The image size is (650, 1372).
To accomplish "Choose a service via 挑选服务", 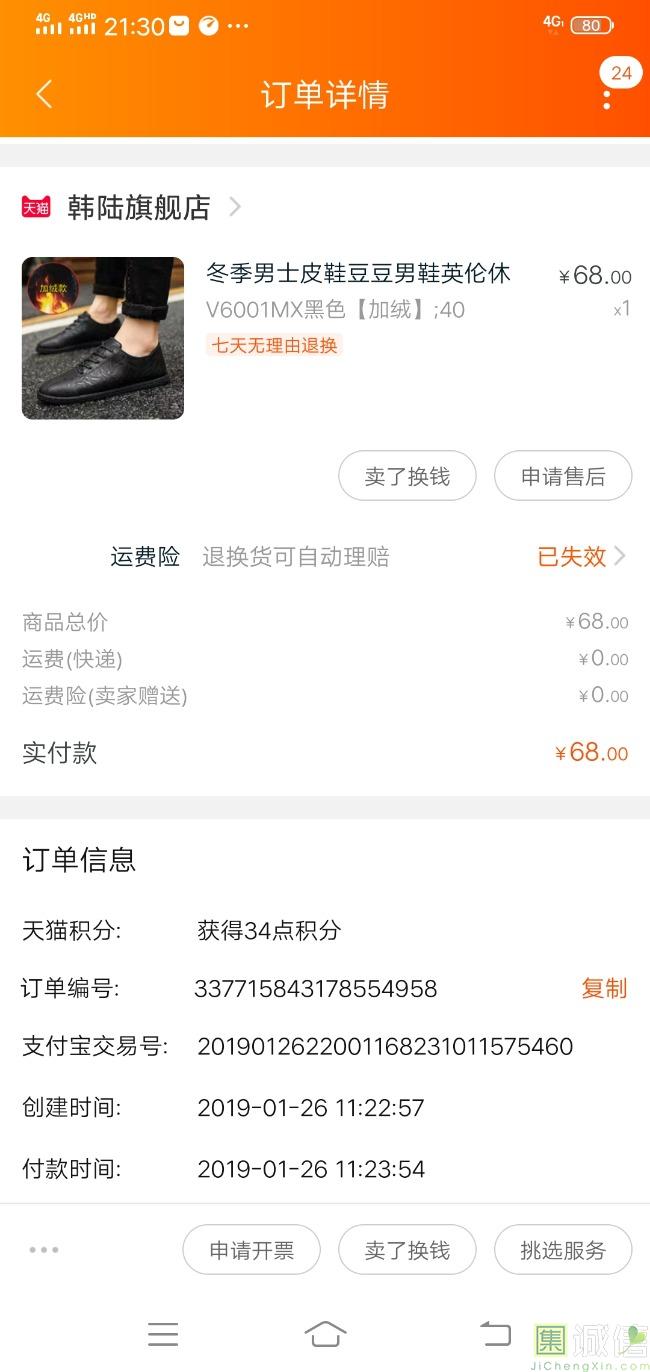I will coord(563,1250).
